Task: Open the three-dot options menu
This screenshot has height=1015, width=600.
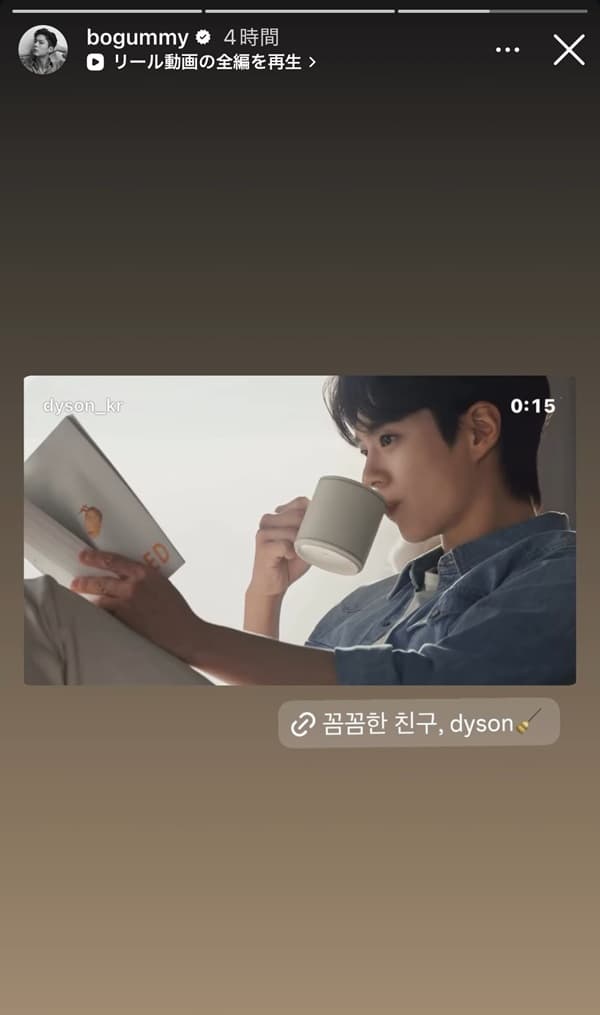Action: coord(508,50)
